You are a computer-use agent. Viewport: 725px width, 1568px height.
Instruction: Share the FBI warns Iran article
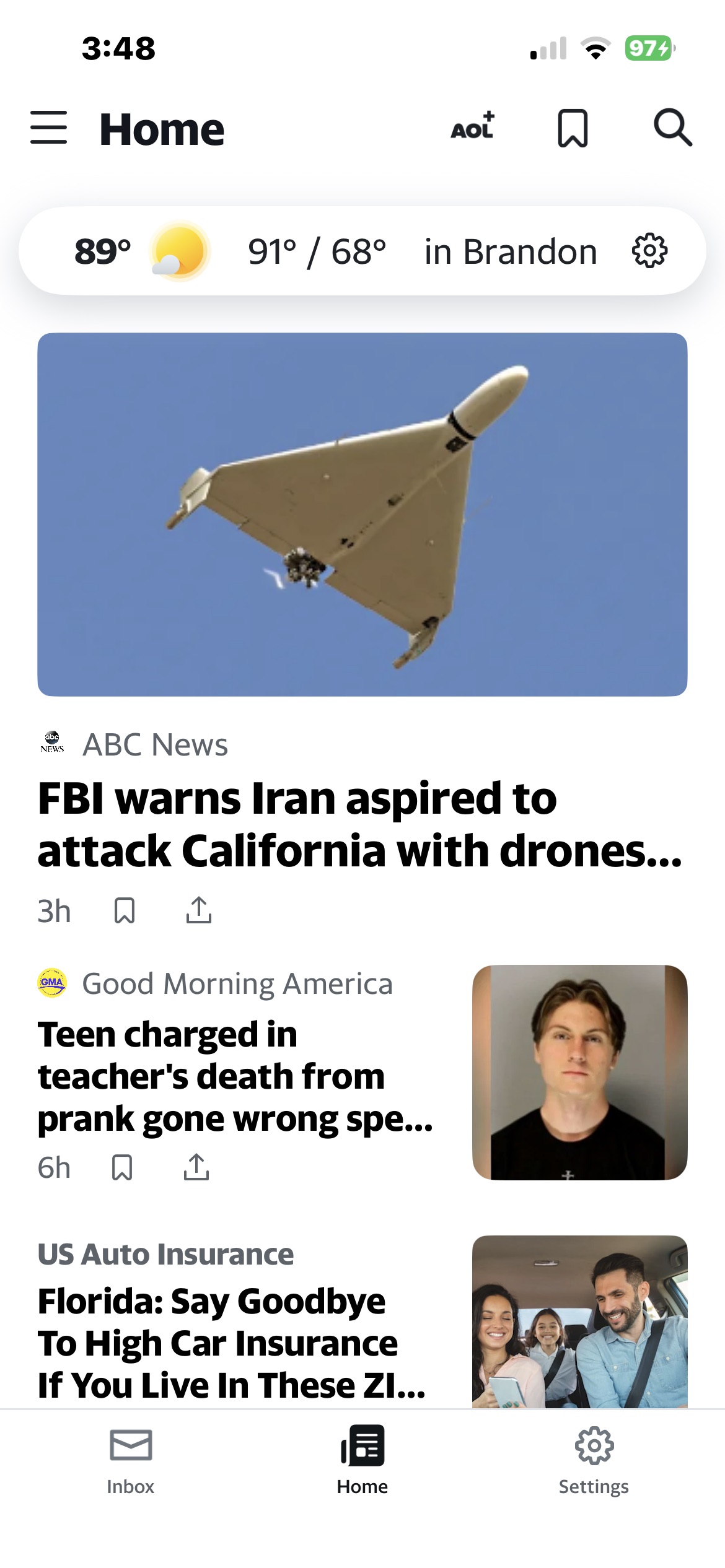pos(198,910)
